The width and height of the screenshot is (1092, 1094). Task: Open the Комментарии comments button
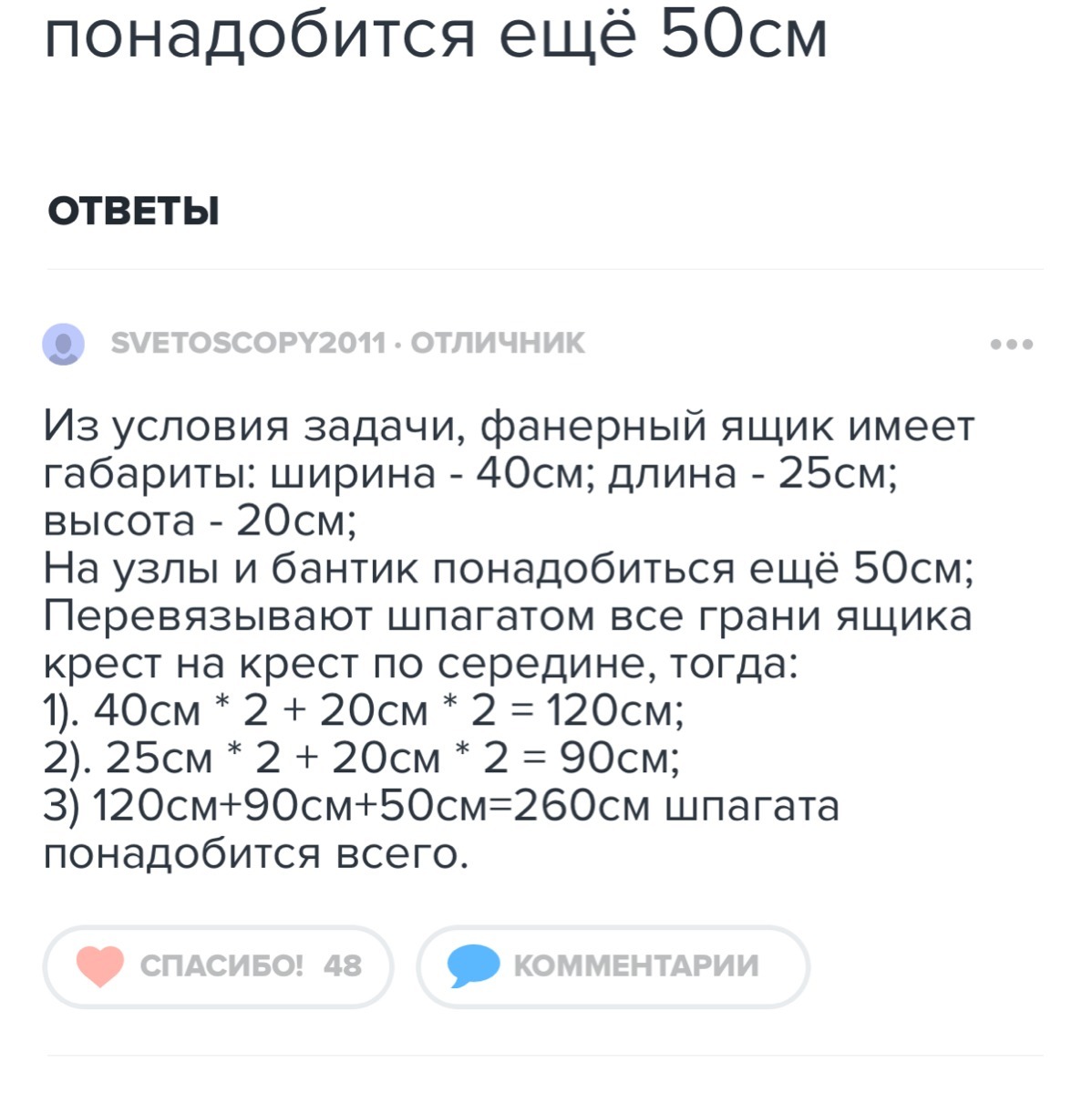613,966
